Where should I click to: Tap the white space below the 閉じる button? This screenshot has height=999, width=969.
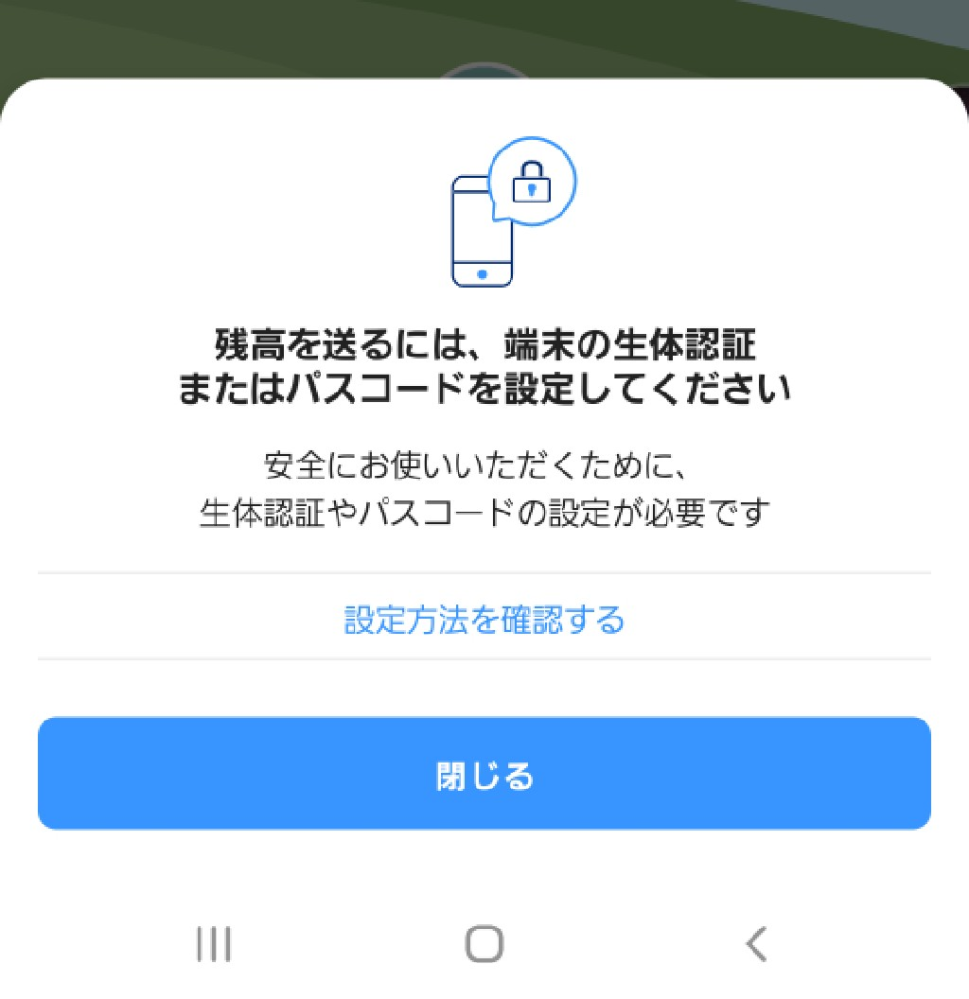484,865
